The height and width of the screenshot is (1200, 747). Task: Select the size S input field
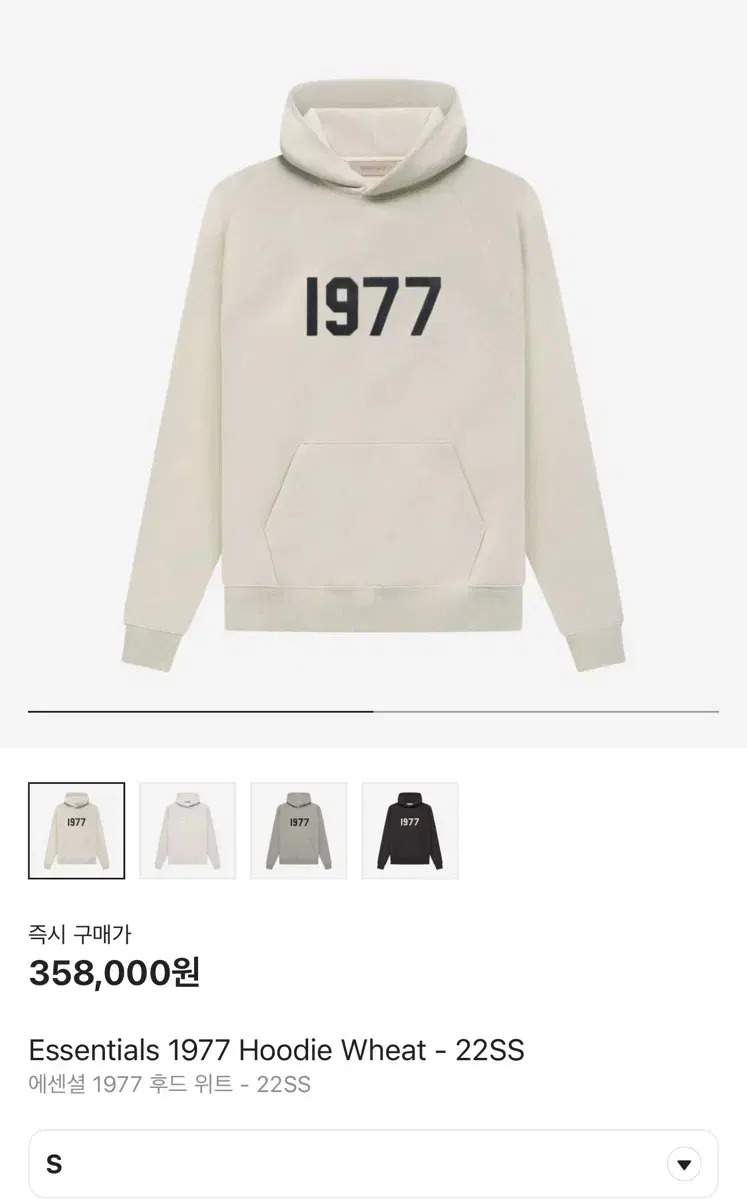[x=300, y=1163]
